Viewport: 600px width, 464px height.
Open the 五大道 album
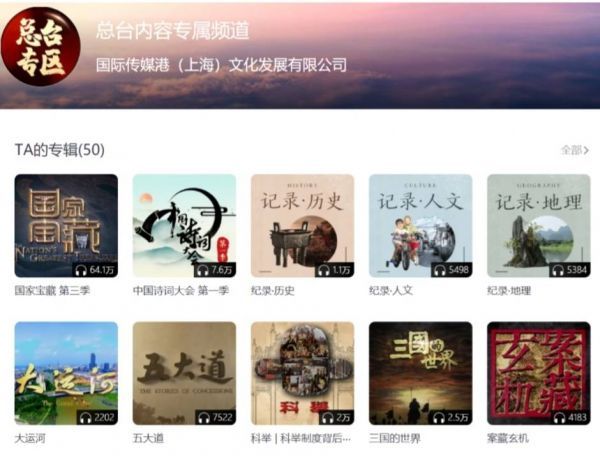point(184,373)
